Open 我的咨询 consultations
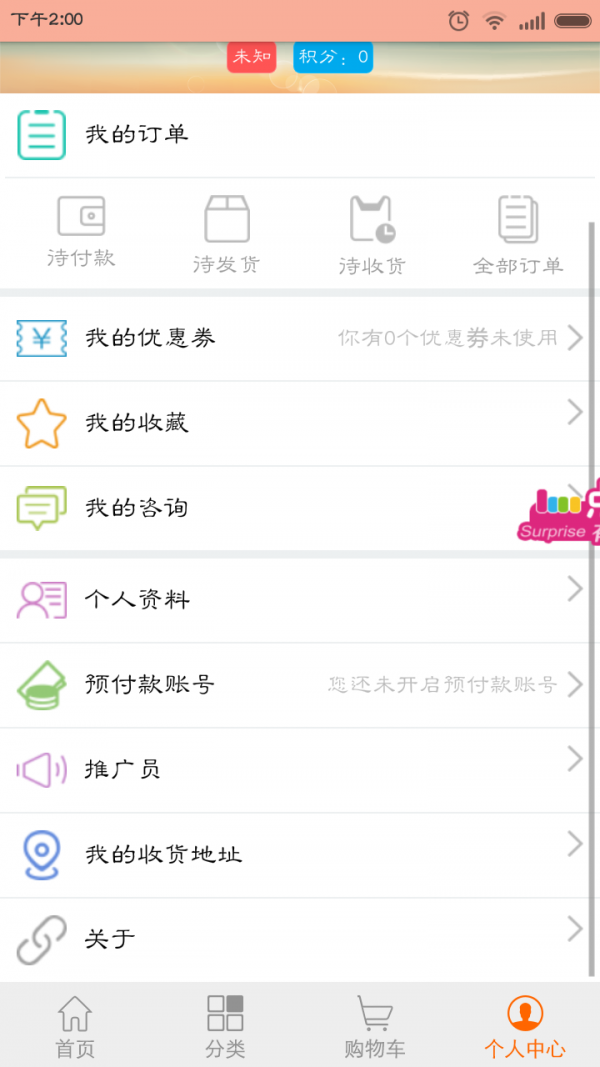 [260, 508]
